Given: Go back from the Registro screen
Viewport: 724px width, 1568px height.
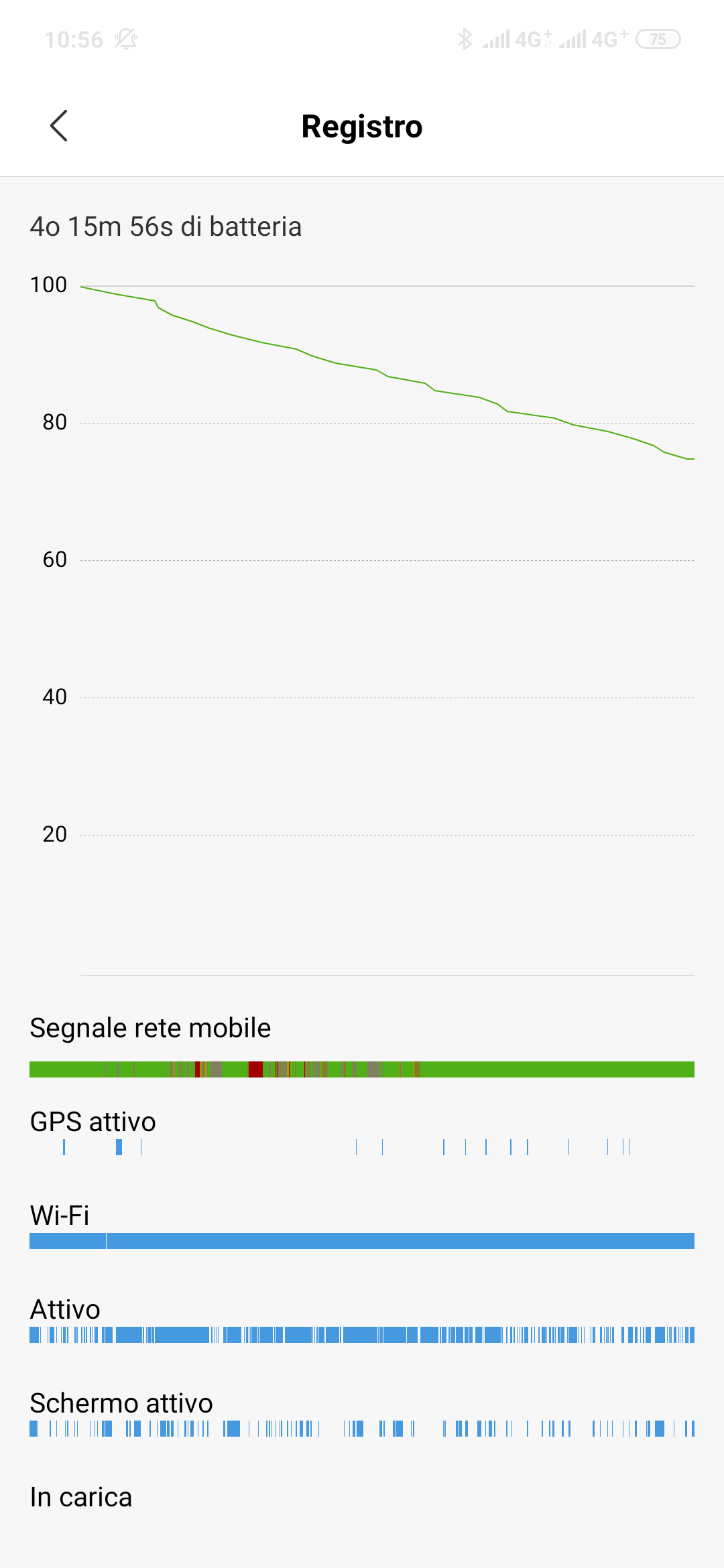Looking at the screenshot, I should click(59, 126).
